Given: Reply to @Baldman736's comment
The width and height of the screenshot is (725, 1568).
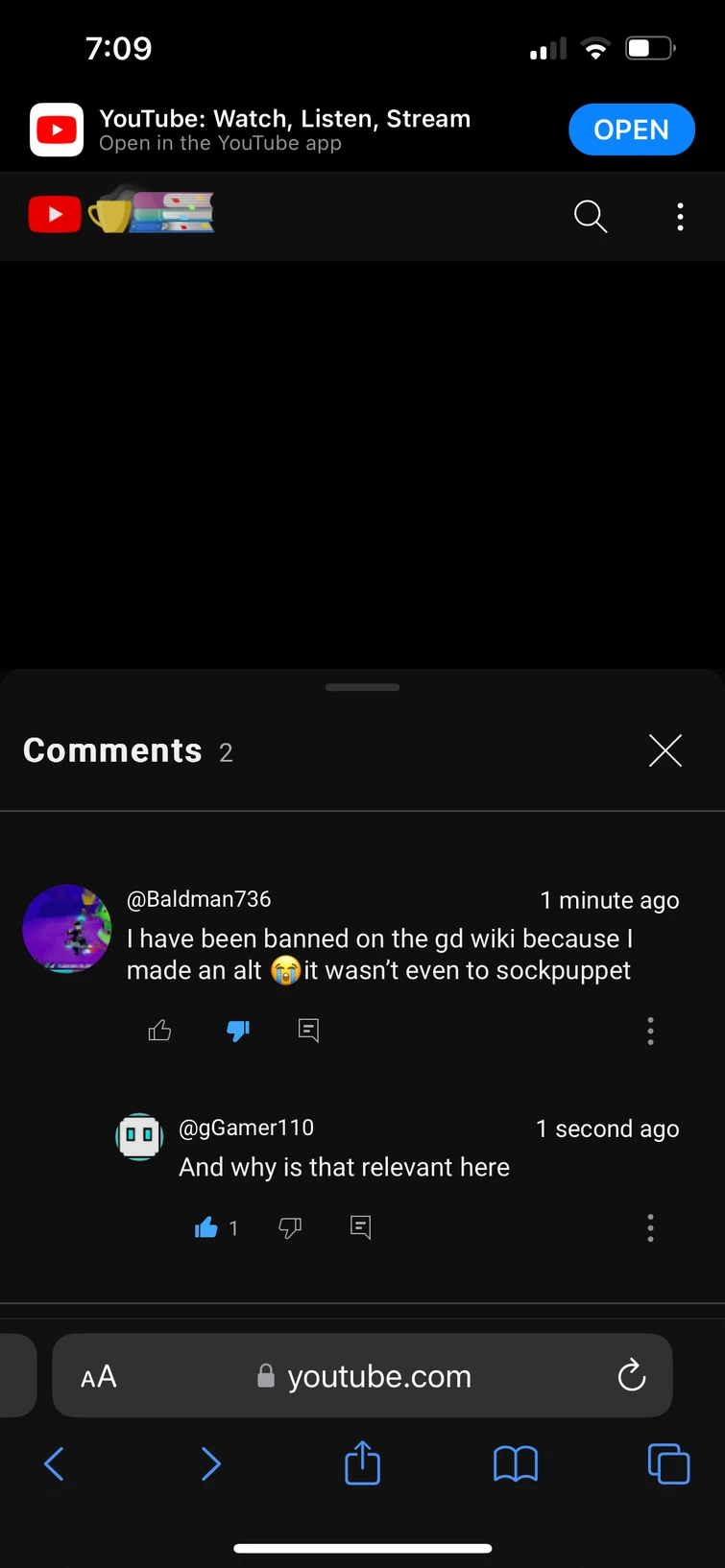Looking at the screenshot, I should tap(308, 1031).
